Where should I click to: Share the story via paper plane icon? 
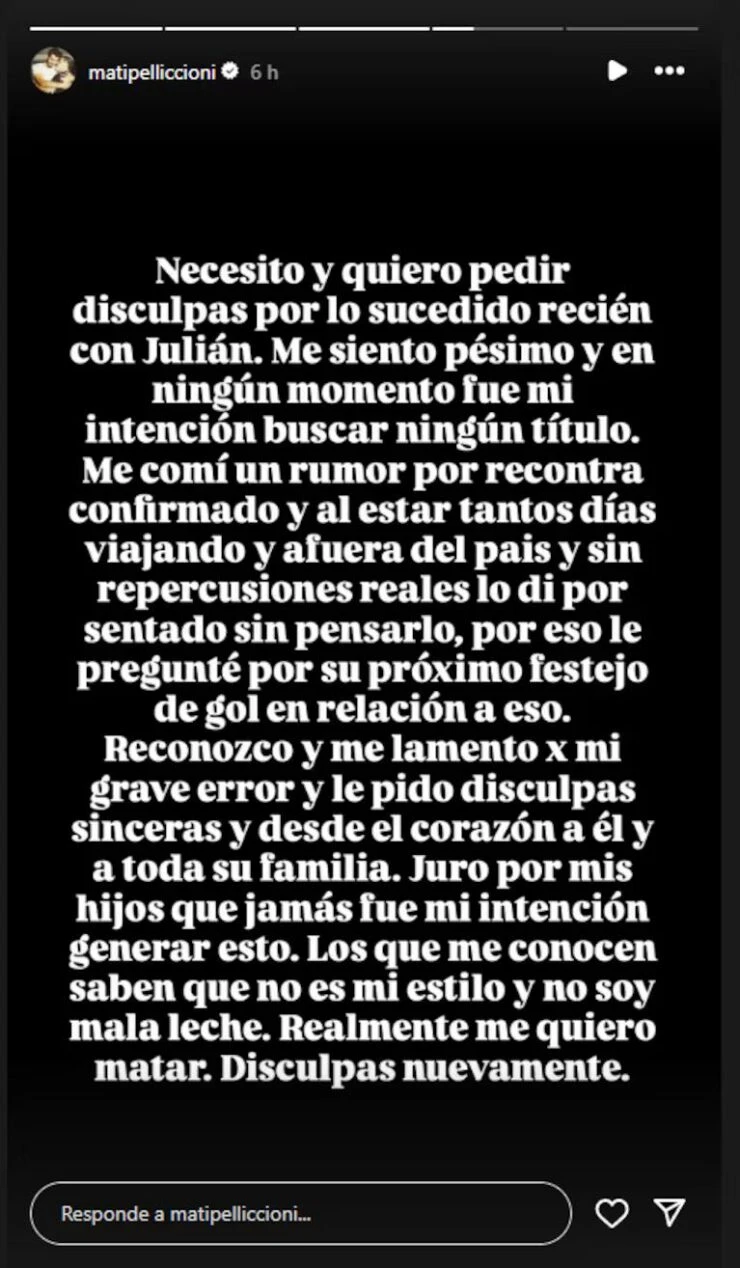[669, 1213]
